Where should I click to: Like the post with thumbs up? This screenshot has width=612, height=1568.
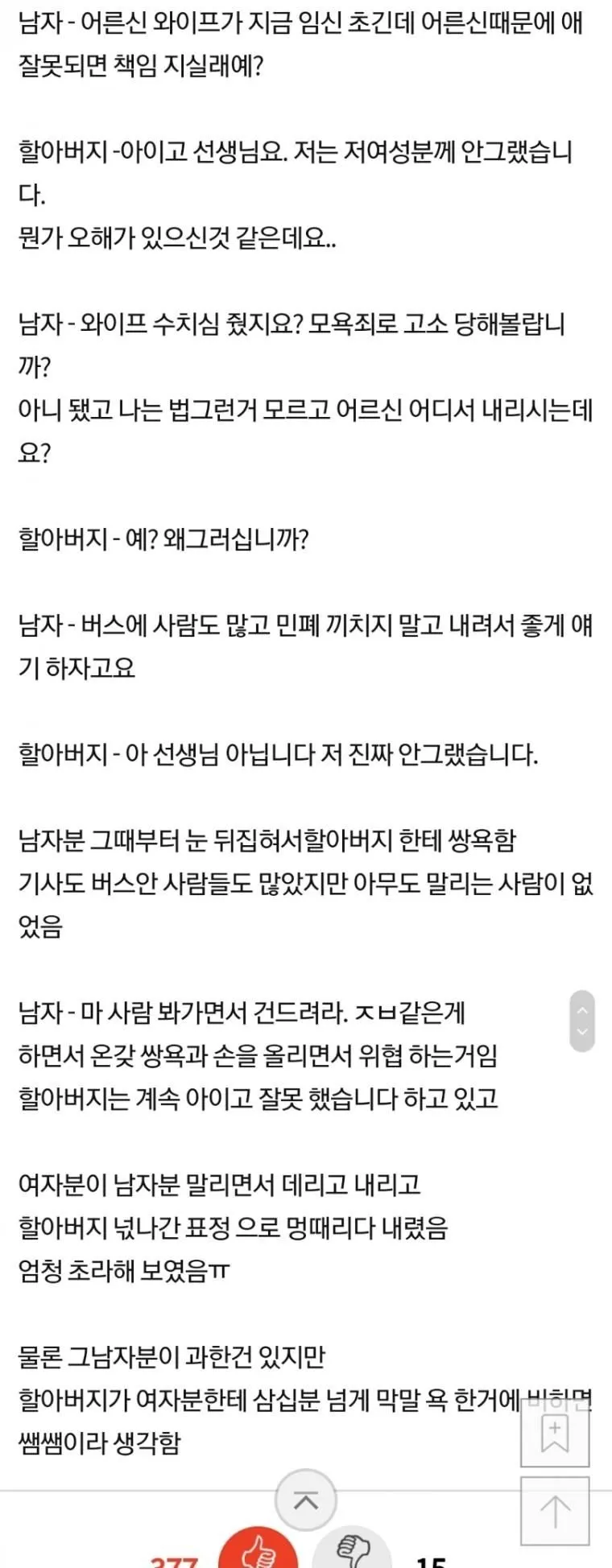tap(258, 1550)
